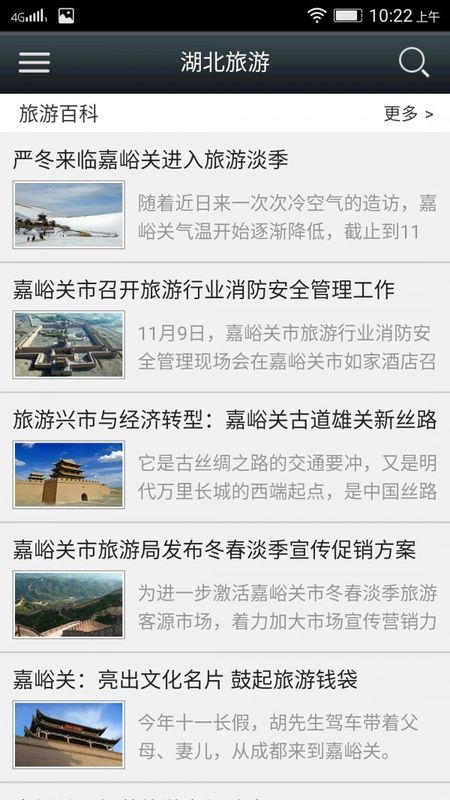The width and height of the screenshot is (450, 800).
Task: Open the search magnifier icon
Action: (x=414, y=63)
